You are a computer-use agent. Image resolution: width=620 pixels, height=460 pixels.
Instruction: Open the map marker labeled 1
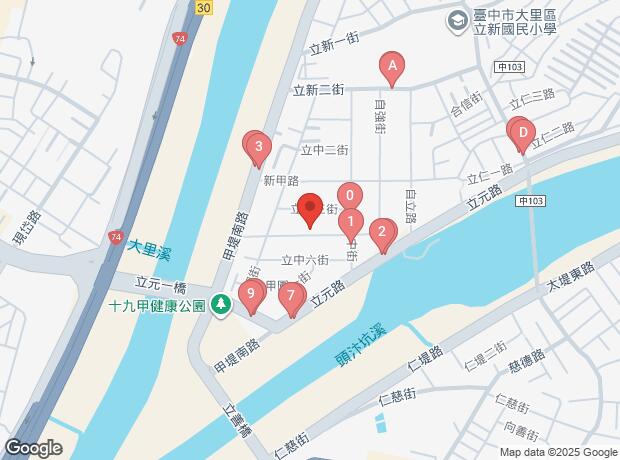(350, 221)
